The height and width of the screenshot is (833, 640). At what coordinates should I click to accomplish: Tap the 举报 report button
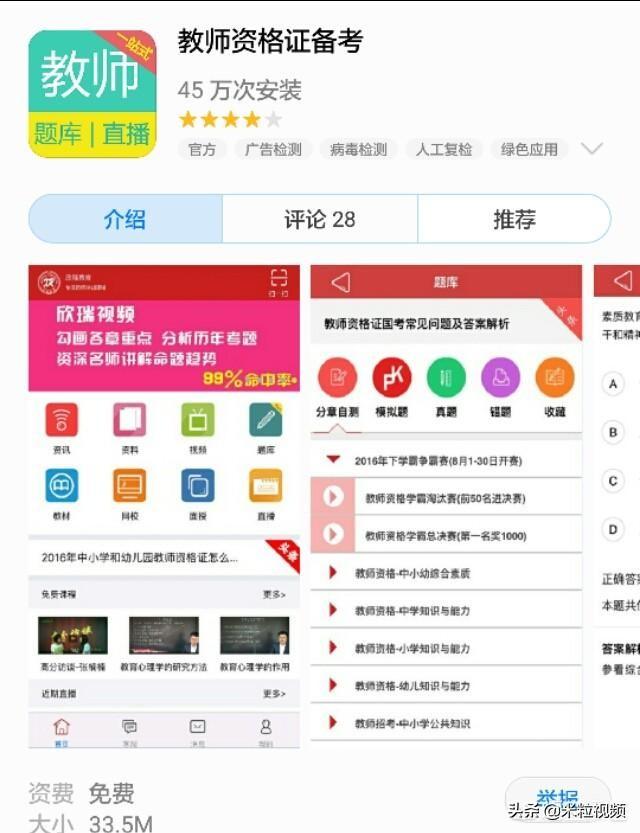557,797
